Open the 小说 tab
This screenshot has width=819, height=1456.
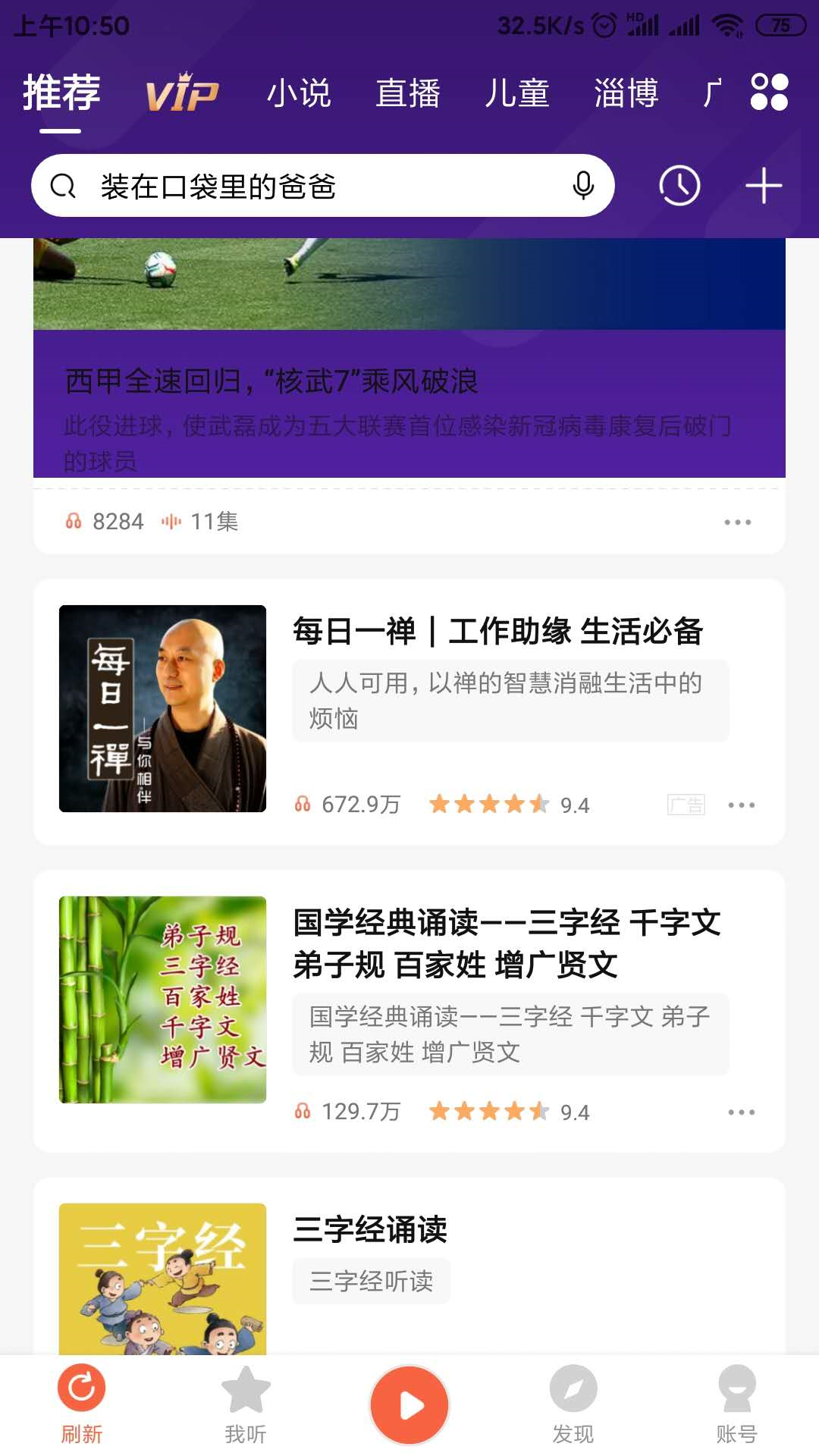click(x=299, y=93)
